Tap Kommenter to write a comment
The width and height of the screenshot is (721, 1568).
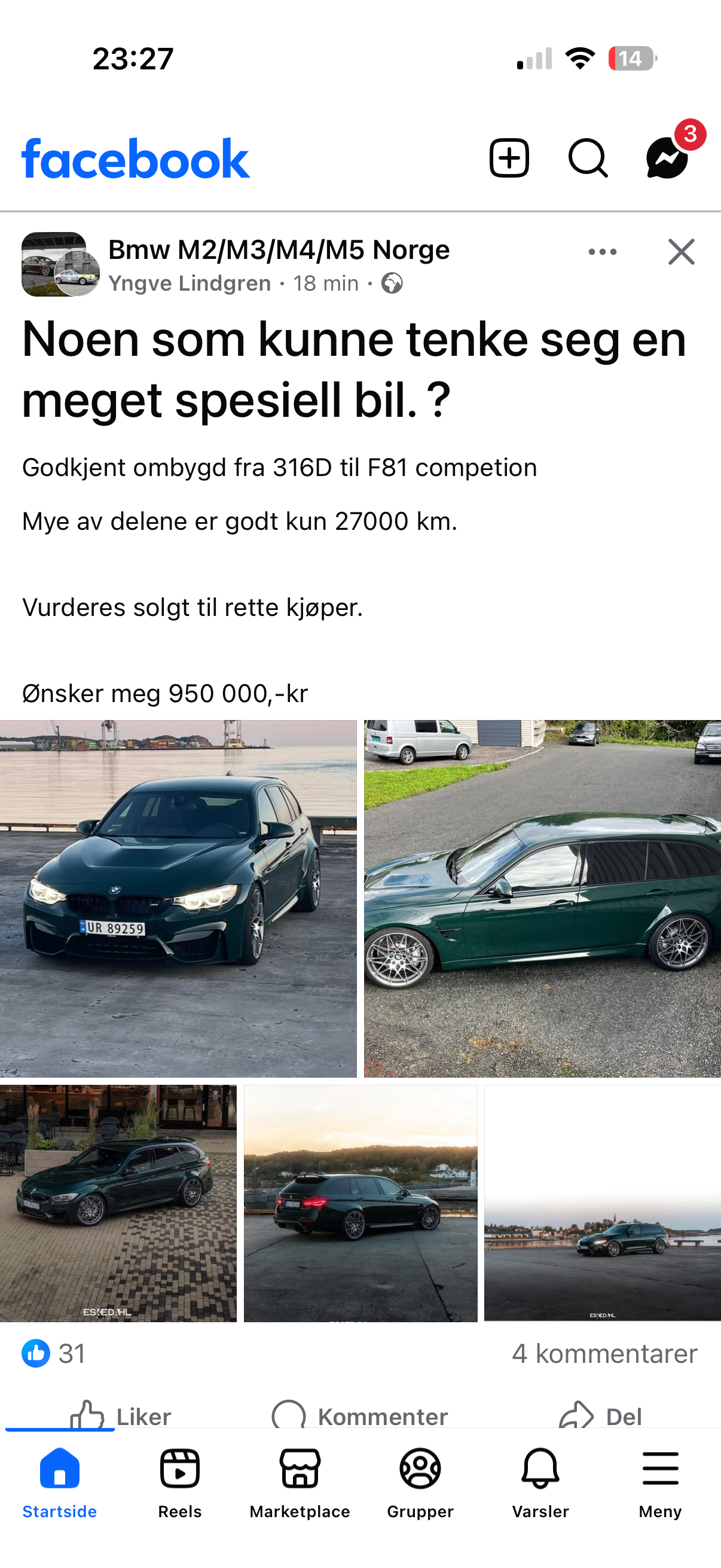[360, 1415]
